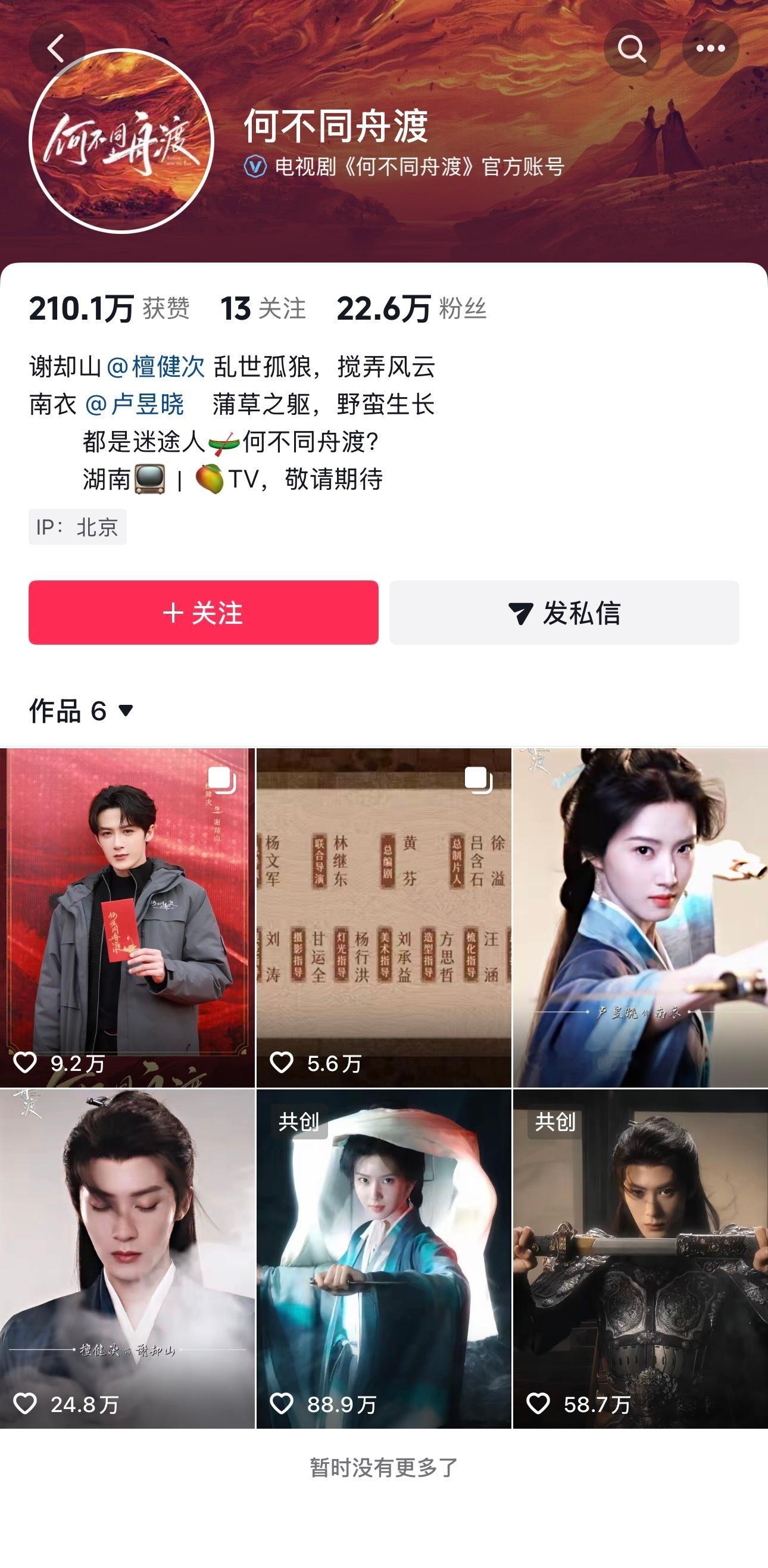The image size is (768, 1568).
Task: Tap the paper-plane icon inside 发私信 button
Action: 525,614
